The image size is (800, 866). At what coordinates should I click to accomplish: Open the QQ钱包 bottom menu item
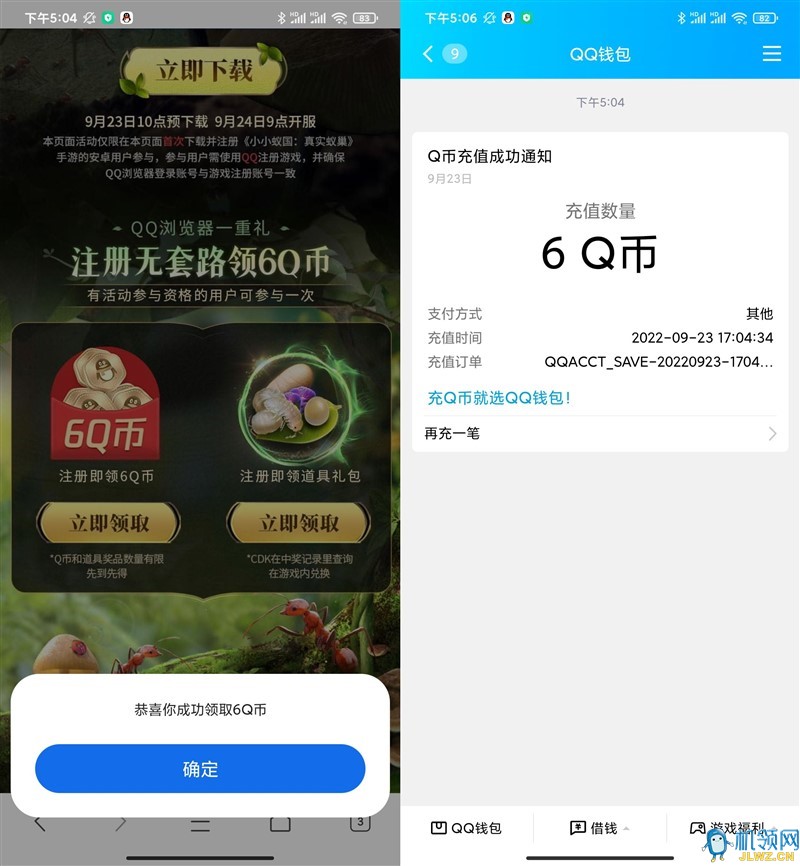tap(466, 828)
